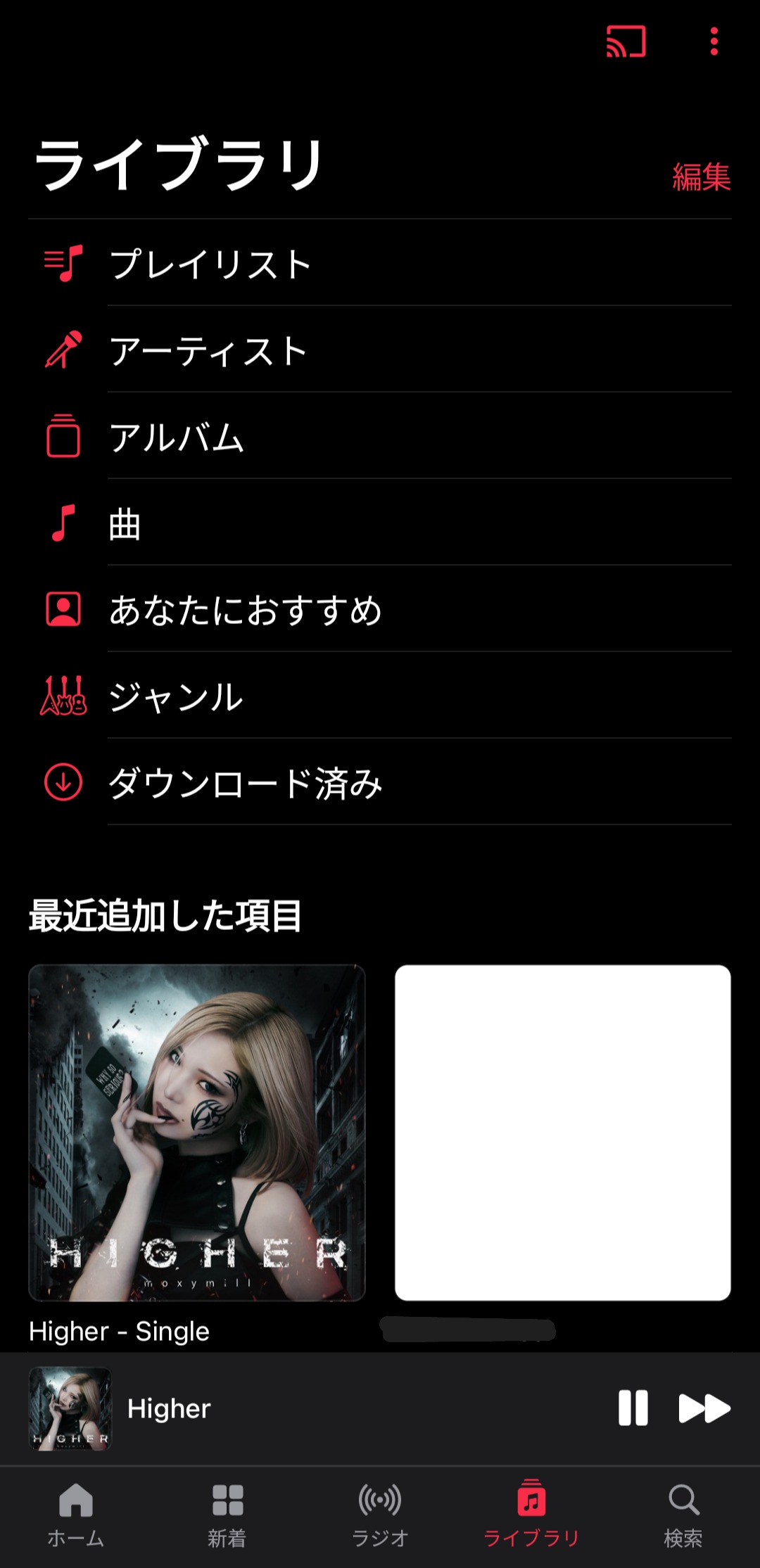Open the three-dot overflow menu
760x1568 pixels.
714,42
